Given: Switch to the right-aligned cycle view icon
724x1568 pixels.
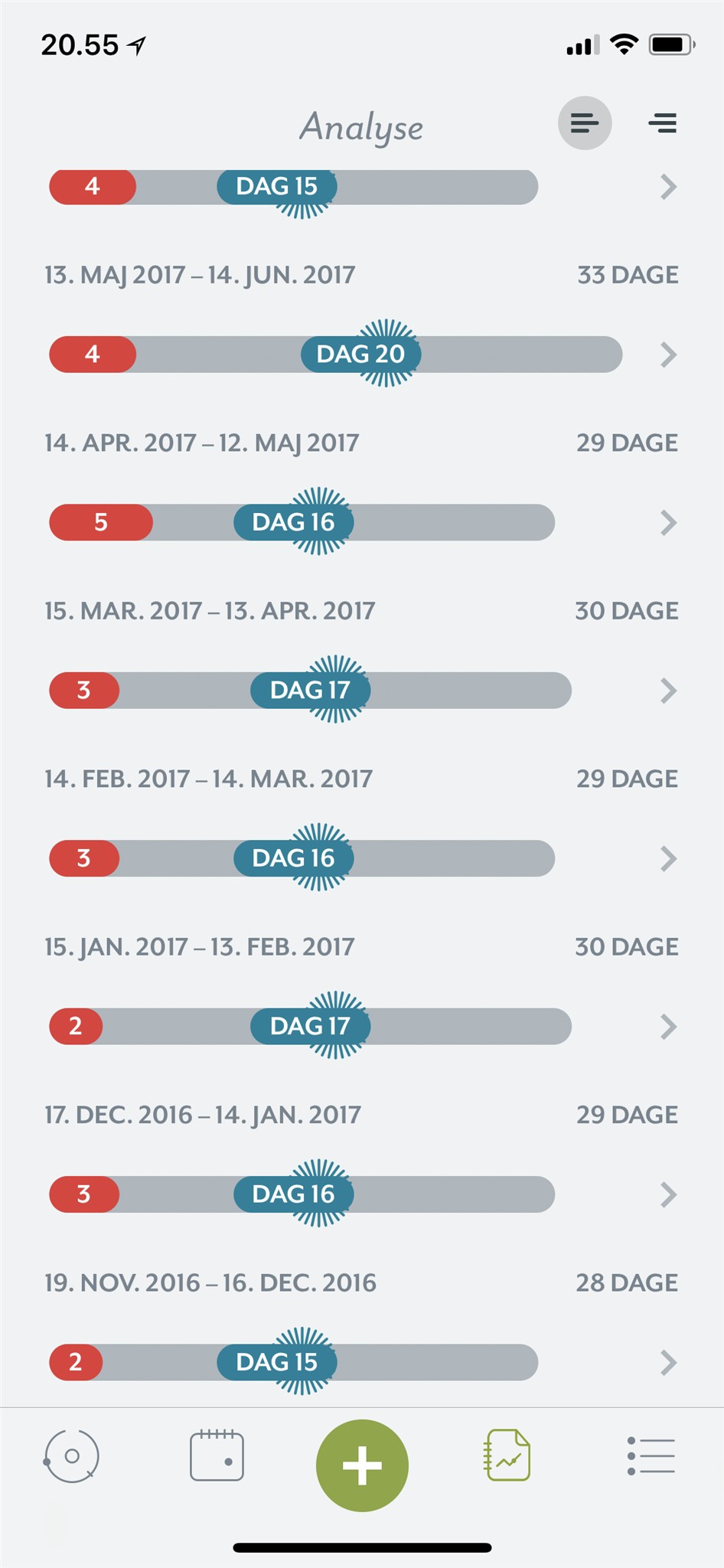Looking at the screenshot, I should point(662,123).
